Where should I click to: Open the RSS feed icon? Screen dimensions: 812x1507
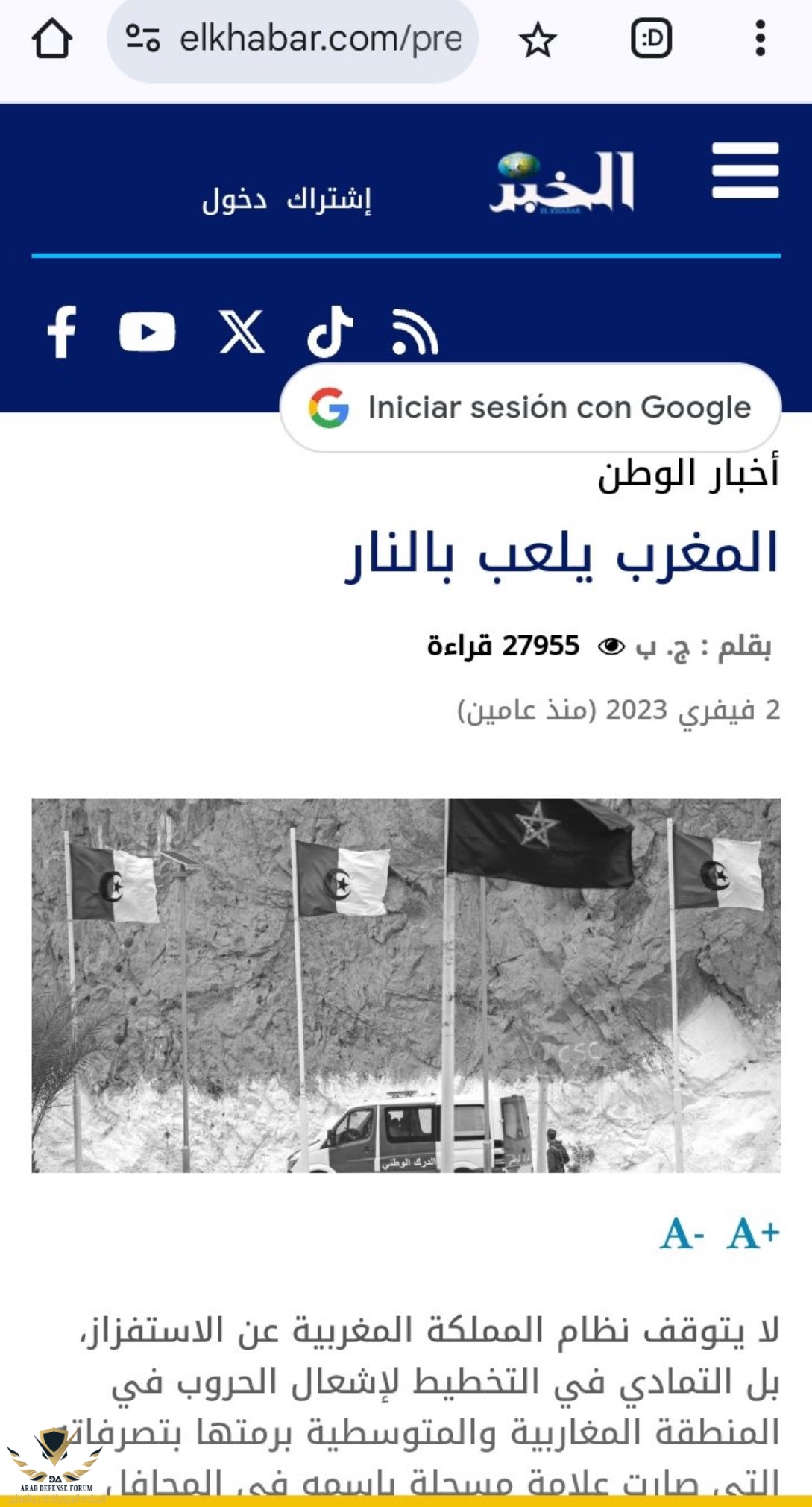click(x=415, y=332)
